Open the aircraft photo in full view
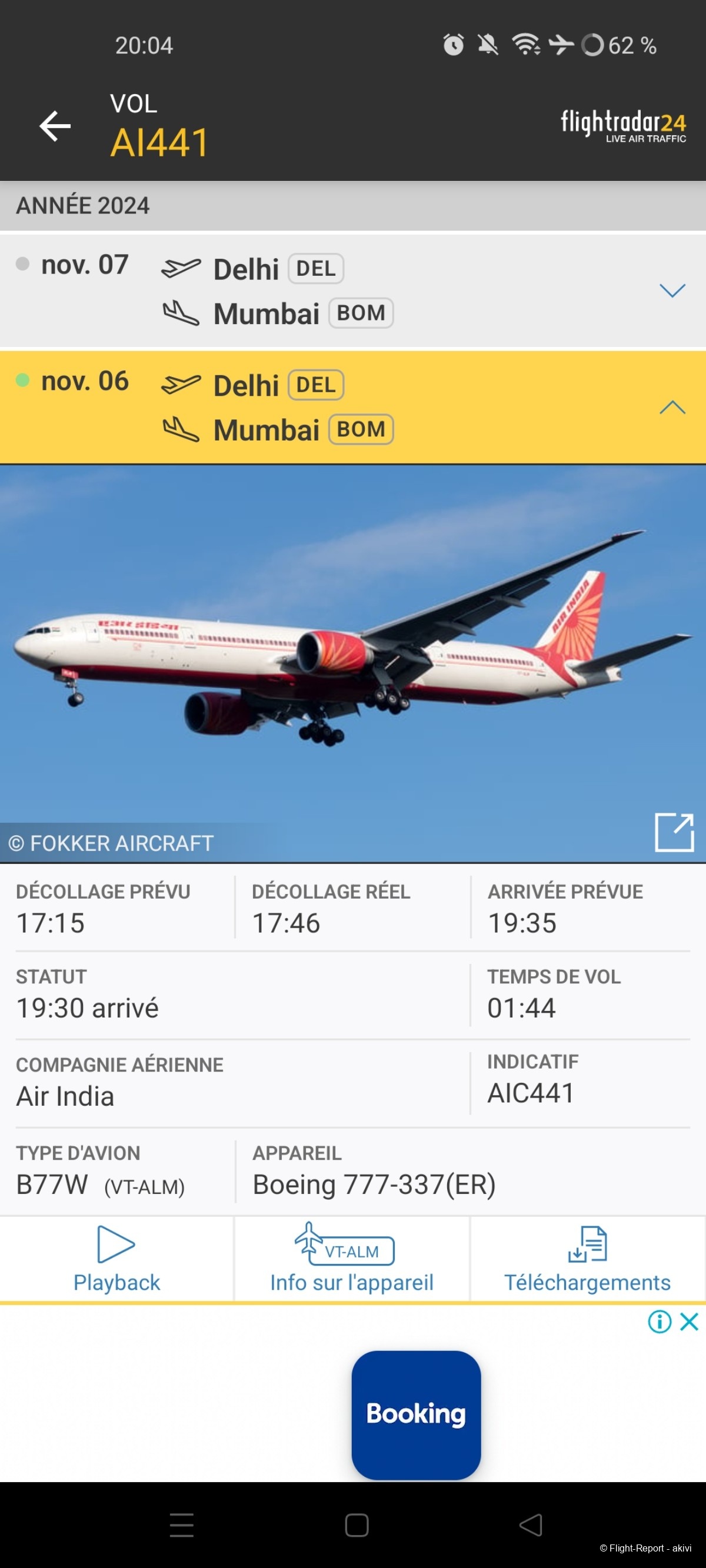Screen dimensions: 706x1568 click(674, 832)
